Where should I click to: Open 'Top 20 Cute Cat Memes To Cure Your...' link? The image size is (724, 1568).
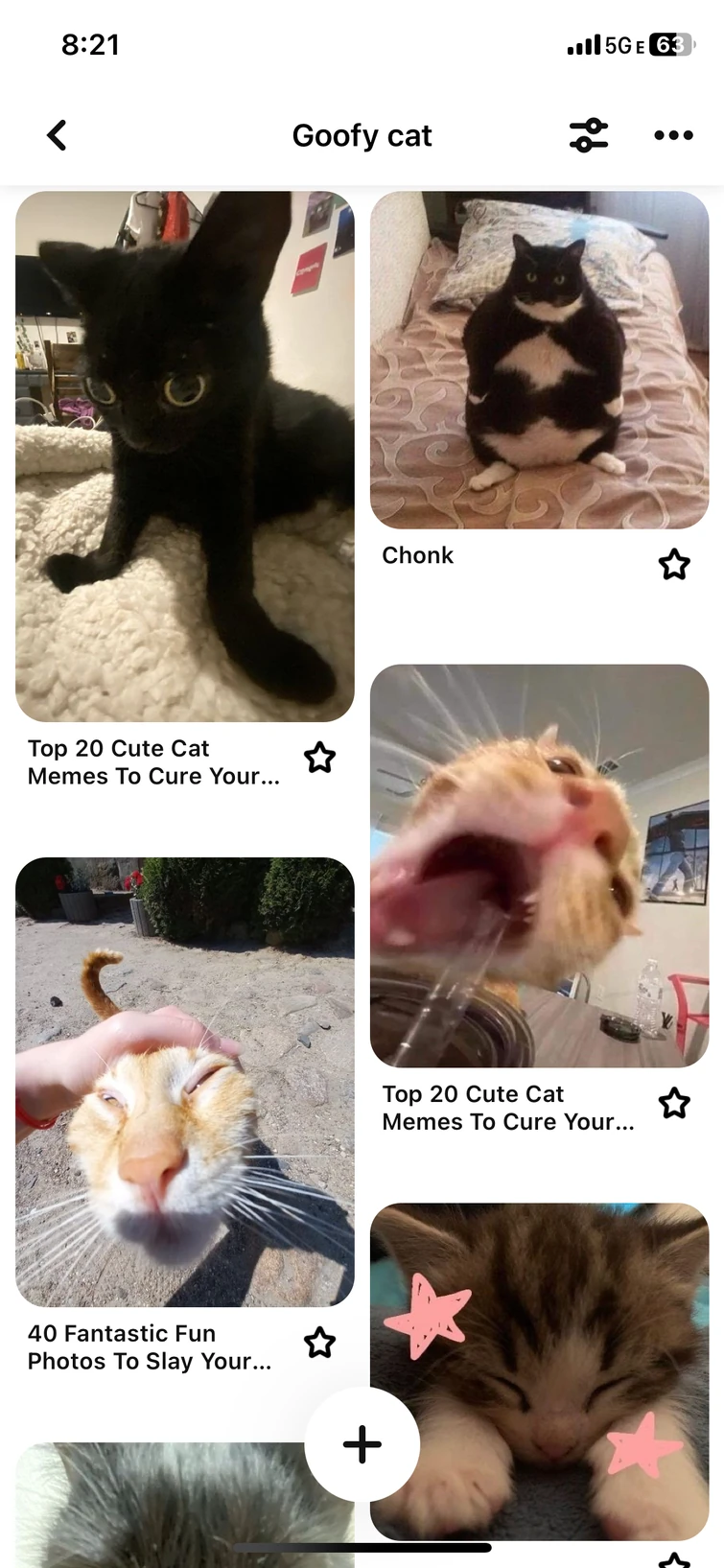click(153, 762)
